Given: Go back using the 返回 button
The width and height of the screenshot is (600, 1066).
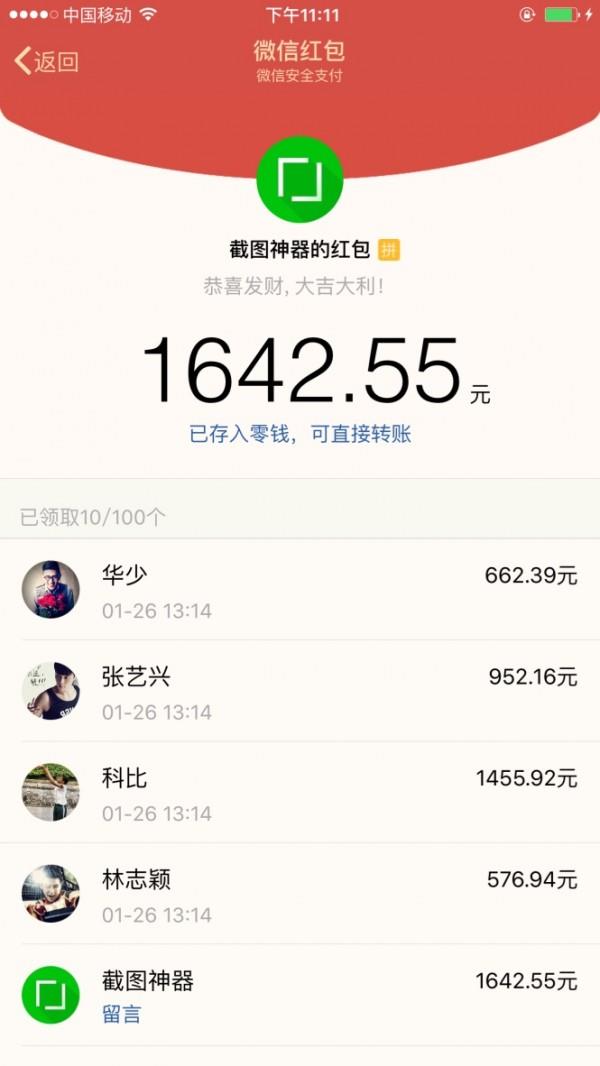Looking at the screenshot, I should [47, 62].
